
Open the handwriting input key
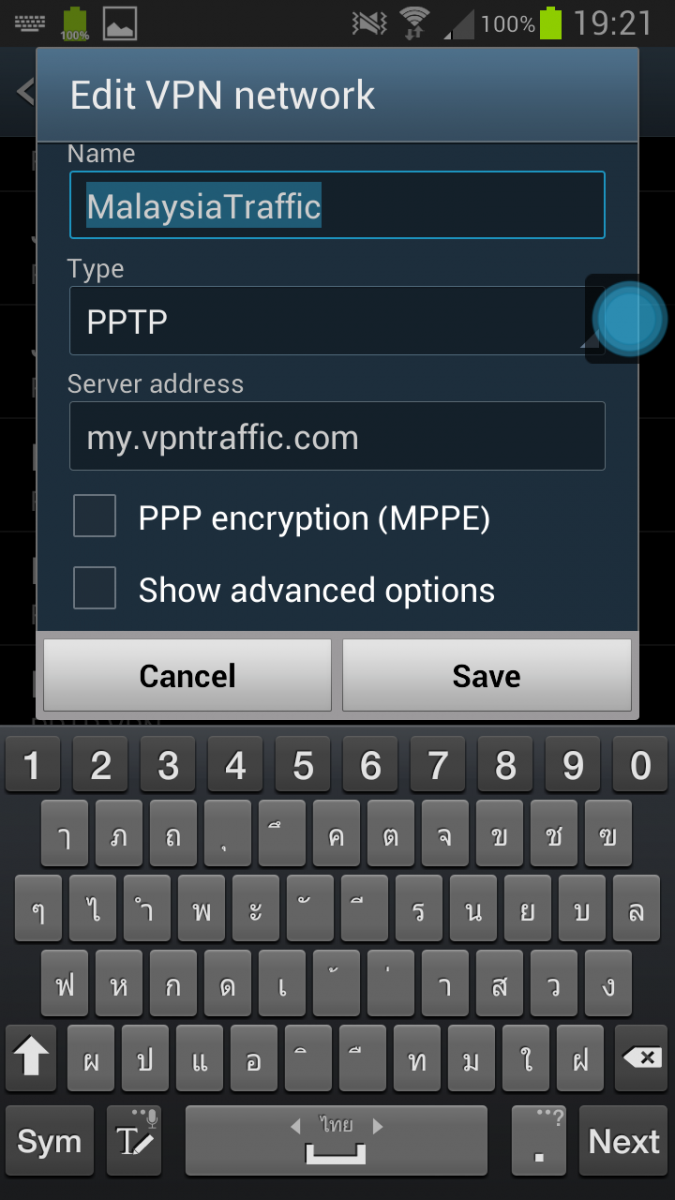click(x=134, y=1140)
